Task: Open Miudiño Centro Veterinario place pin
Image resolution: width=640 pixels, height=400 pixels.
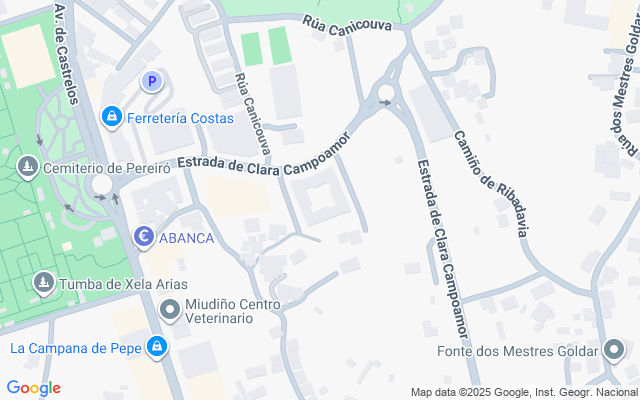Action: [x=170, y=310]
